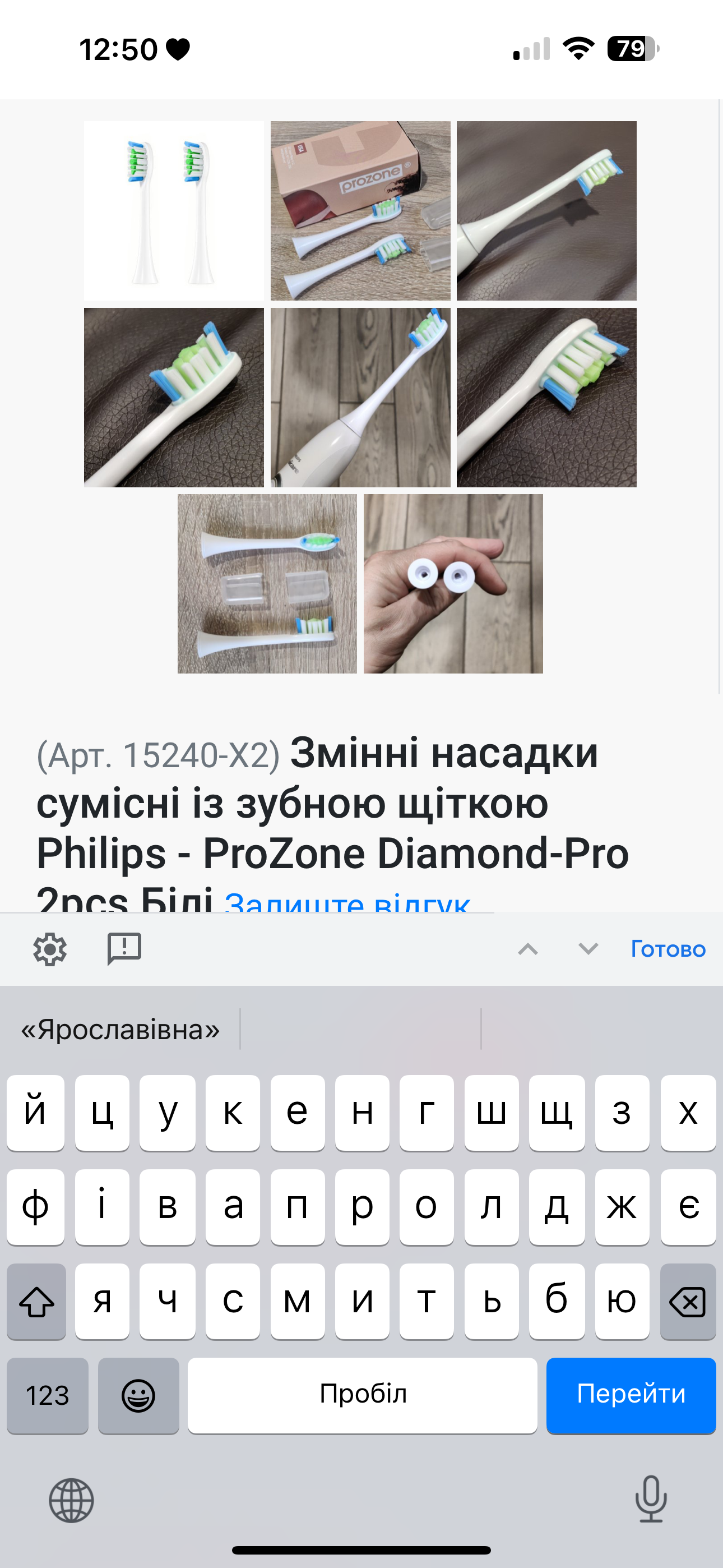This screenshot has width=723, height=1568.
Task: Switch keyboard language with the globe
Action: (71, 1500)
